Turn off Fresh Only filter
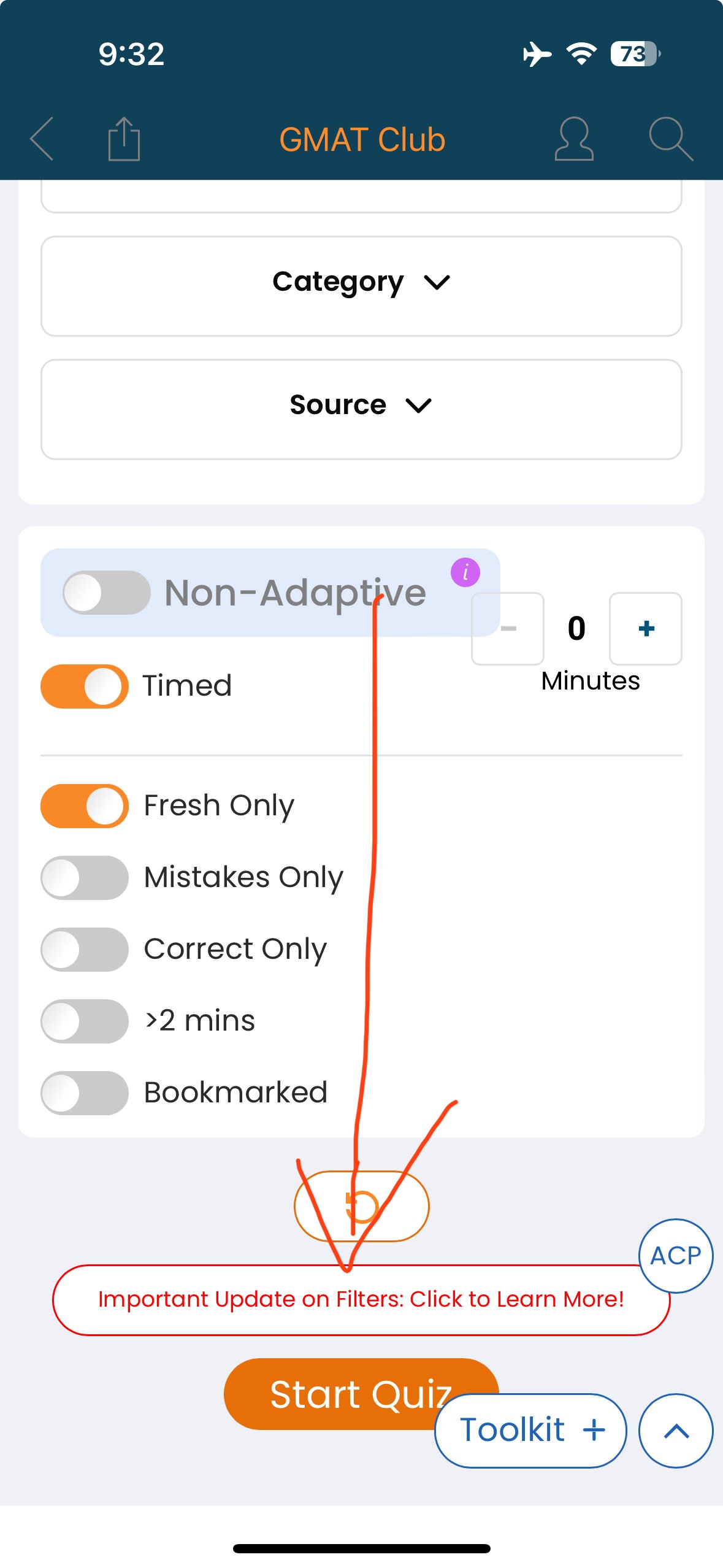Screen dimensions: 723x1568 click(85, 805)
